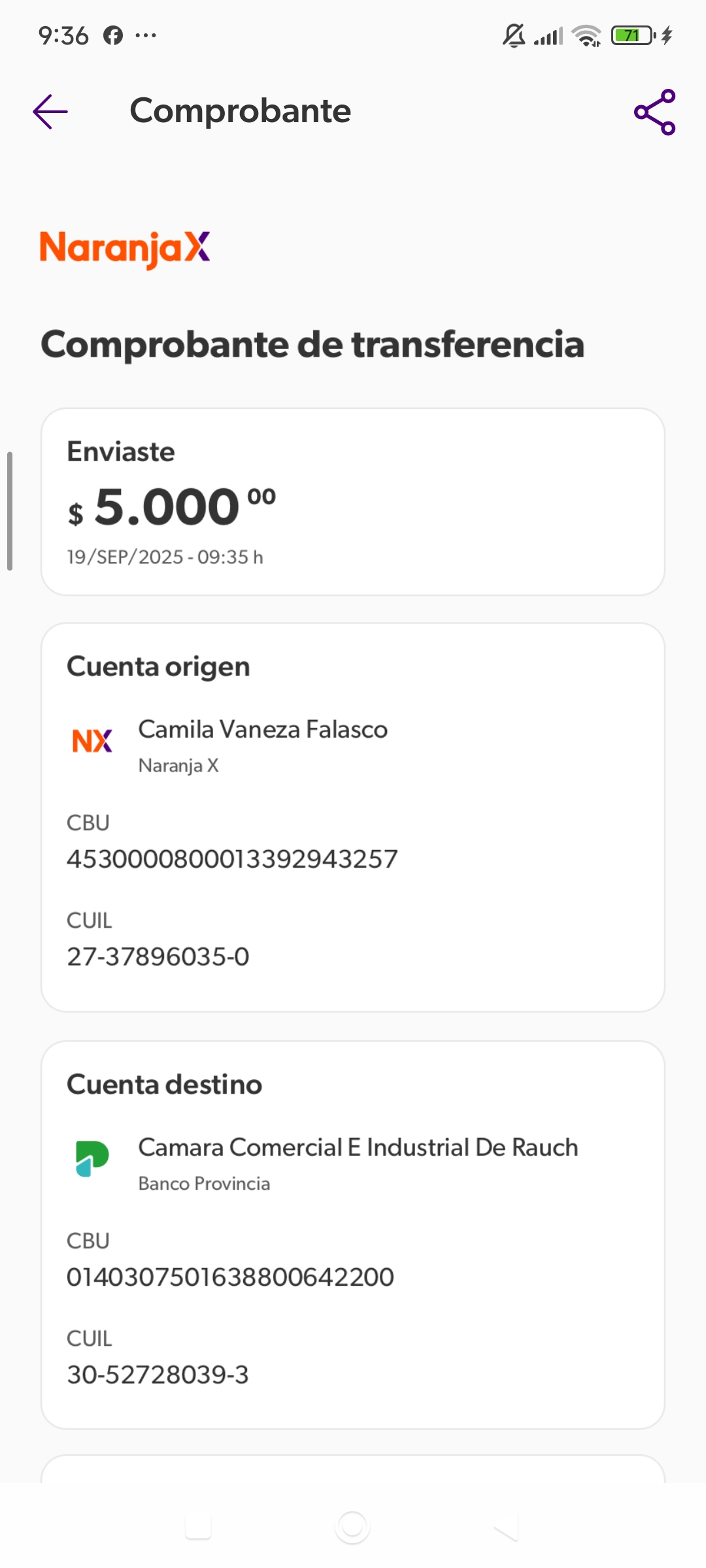Tap the system home button

coord(352,1527)
